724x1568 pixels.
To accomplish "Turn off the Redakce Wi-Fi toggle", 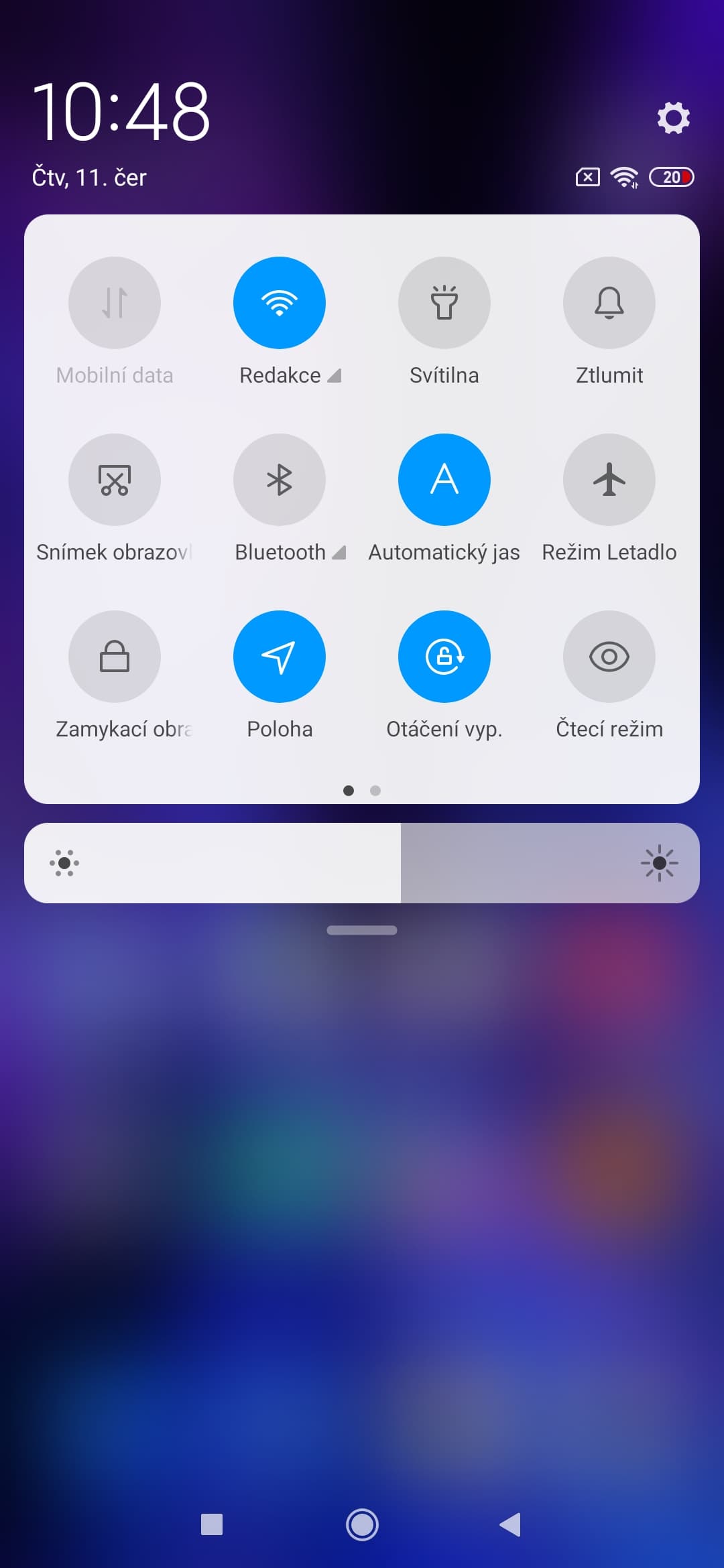I will point(280,303).
